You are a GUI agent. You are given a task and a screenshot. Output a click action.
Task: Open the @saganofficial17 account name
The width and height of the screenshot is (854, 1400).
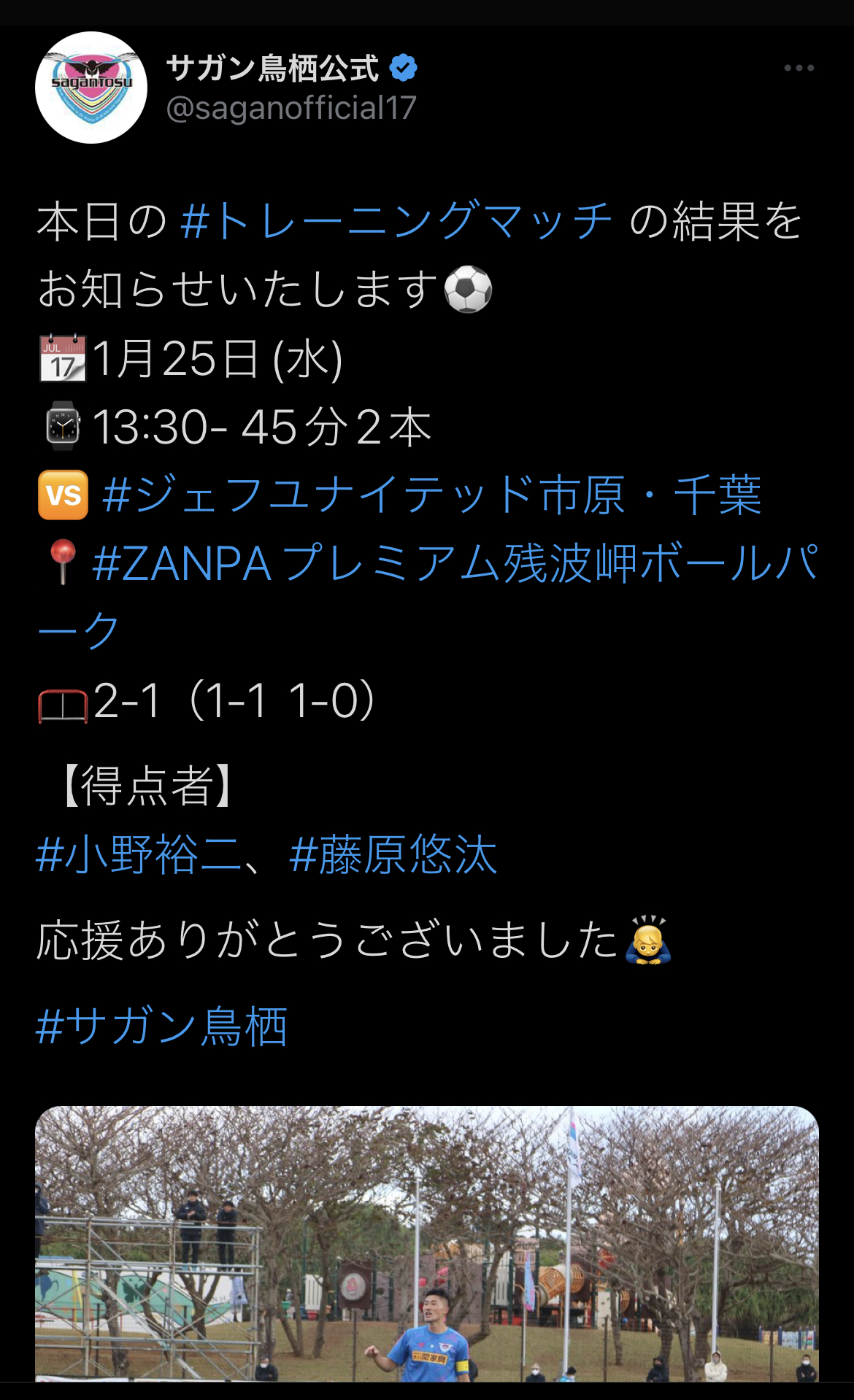(x=291, y=108)
